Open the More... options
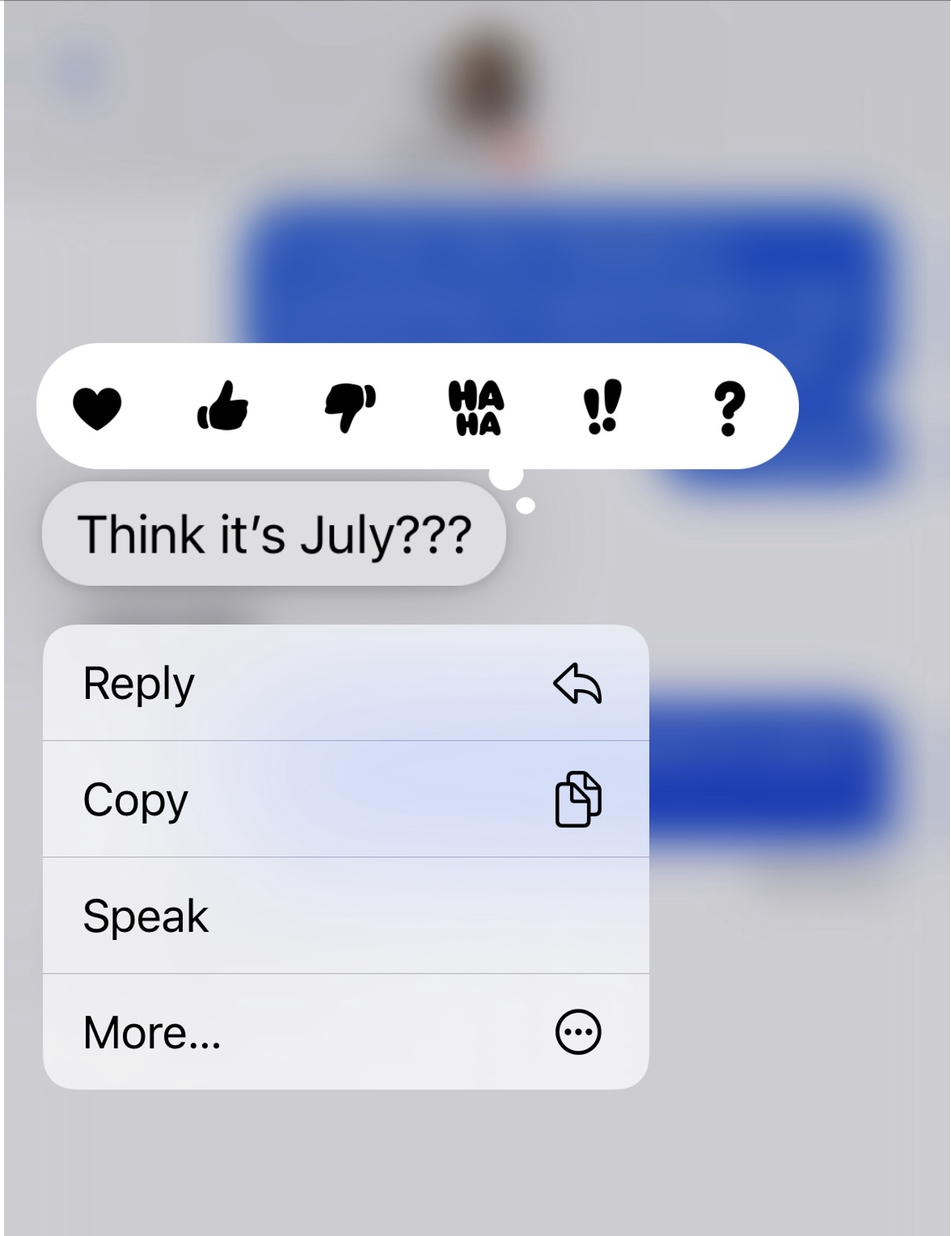 pos(345,1032)
